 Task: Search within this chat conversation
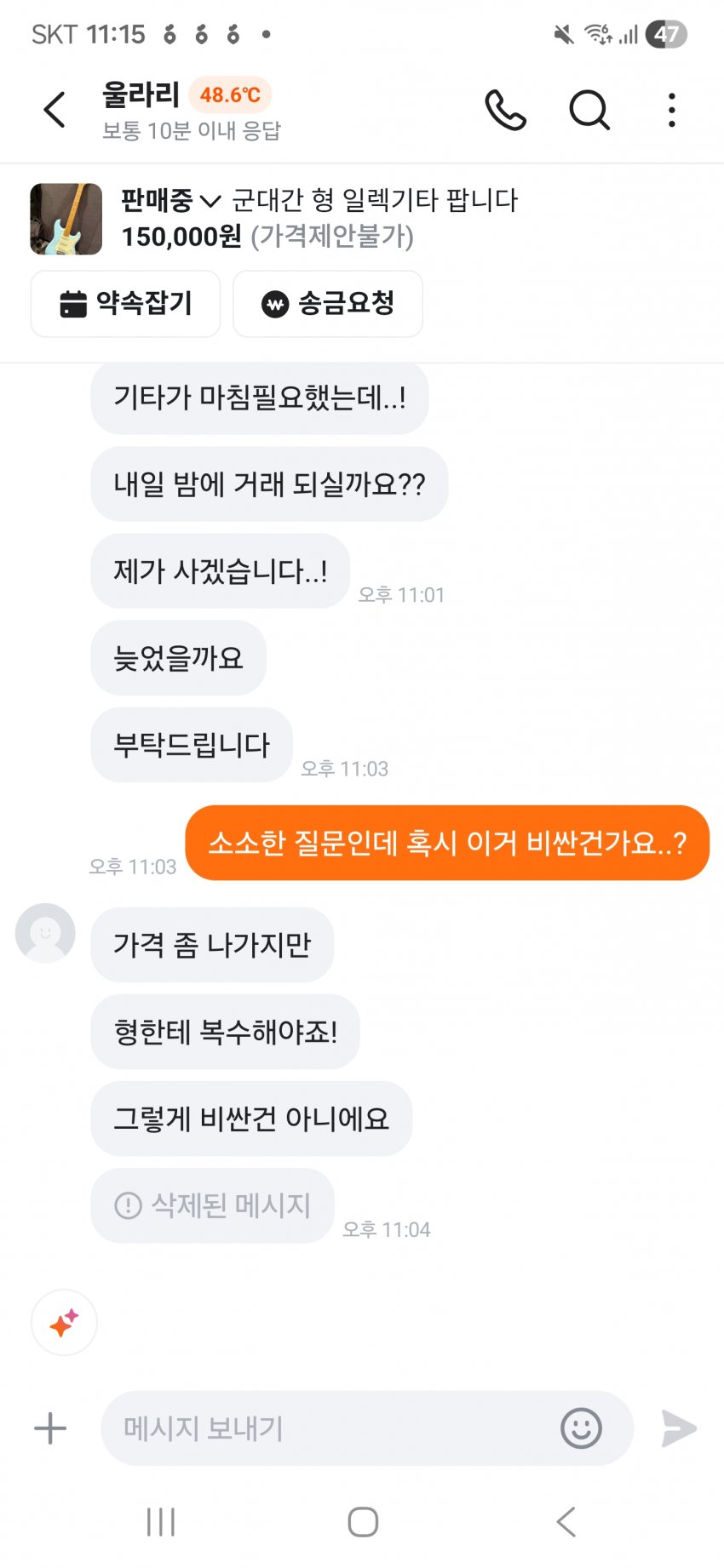589,110
